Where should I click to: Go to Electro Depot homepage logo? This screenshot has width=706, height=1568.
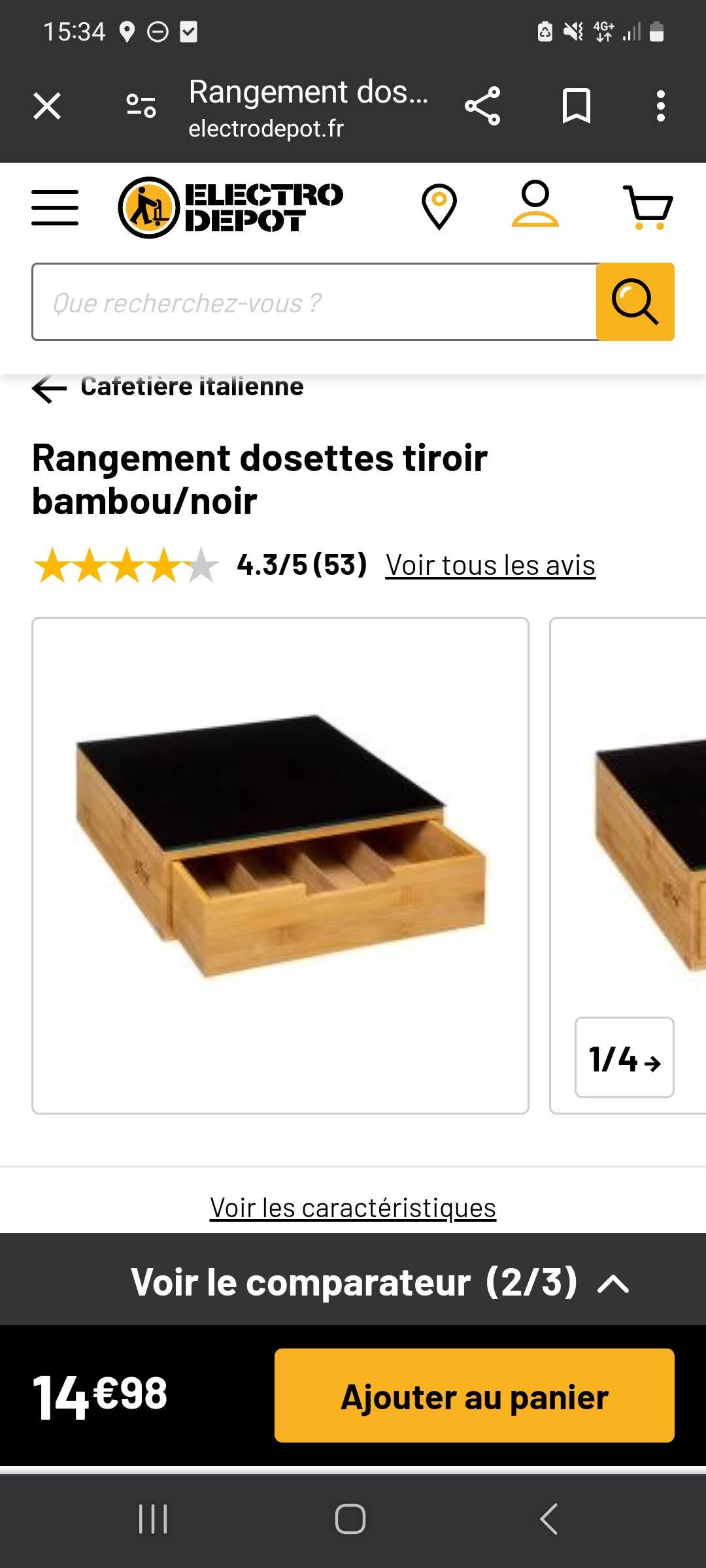click(231, 208)
